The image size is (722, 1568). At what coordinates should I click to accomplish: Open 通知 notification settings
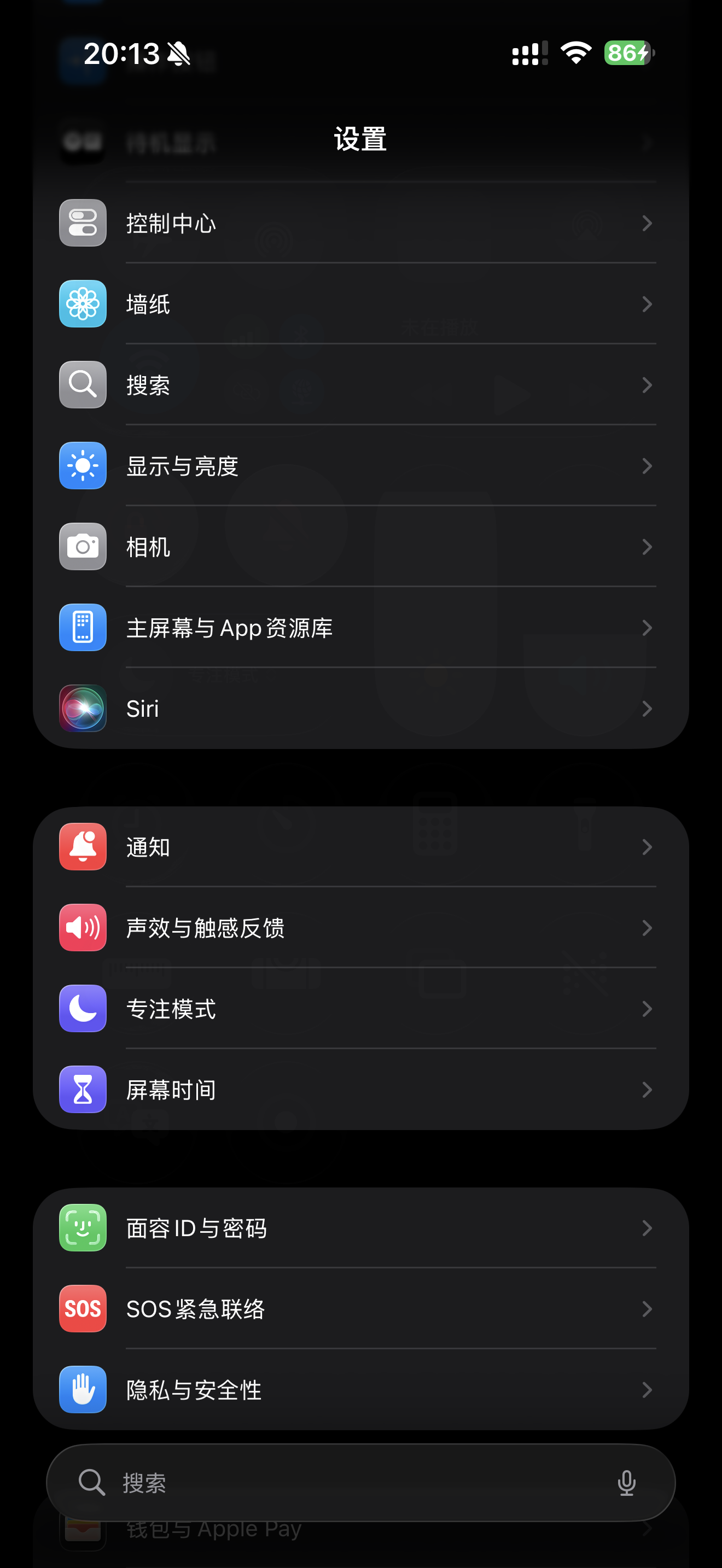tap(359, 847)
